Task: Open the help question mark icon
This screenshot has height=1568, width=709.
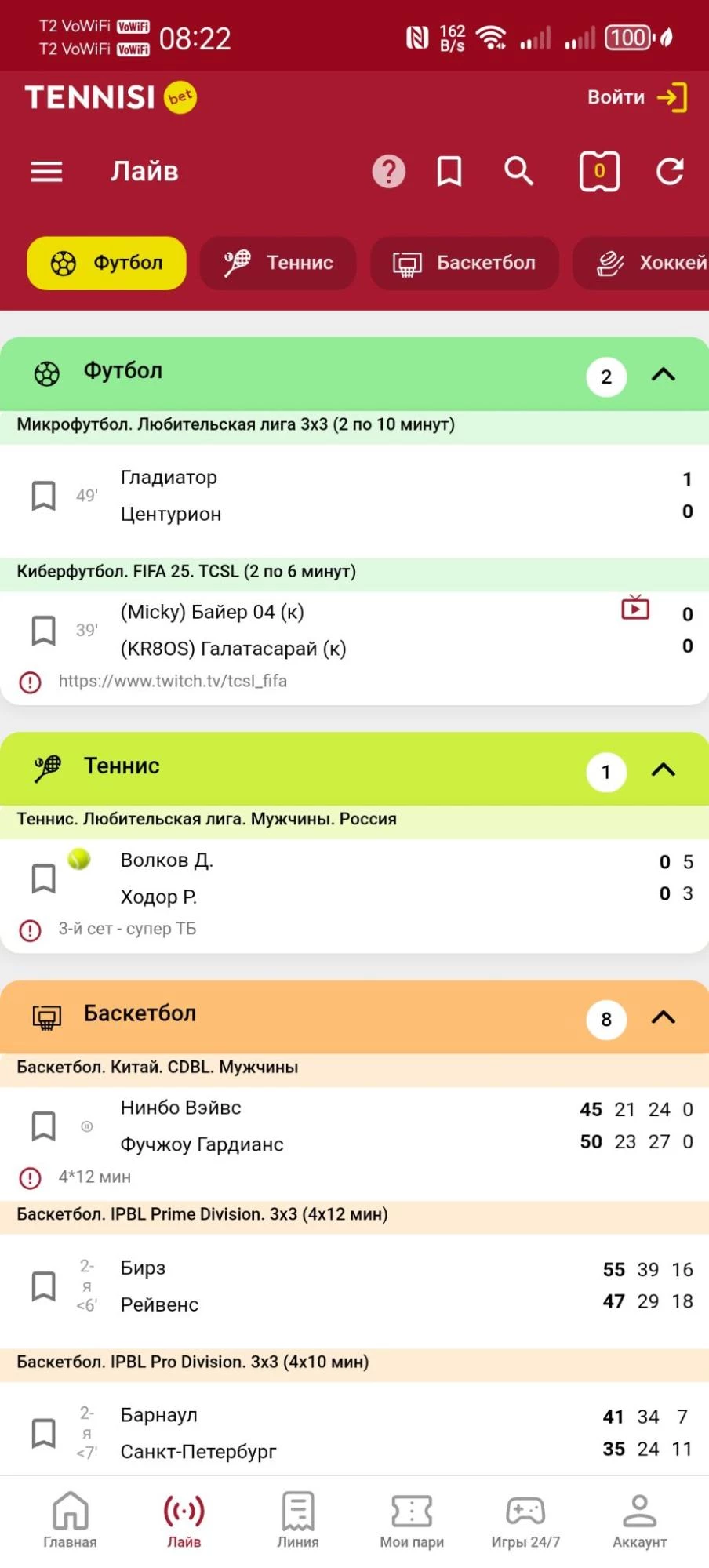Action: pyautogui.click(x=389, y=171)
